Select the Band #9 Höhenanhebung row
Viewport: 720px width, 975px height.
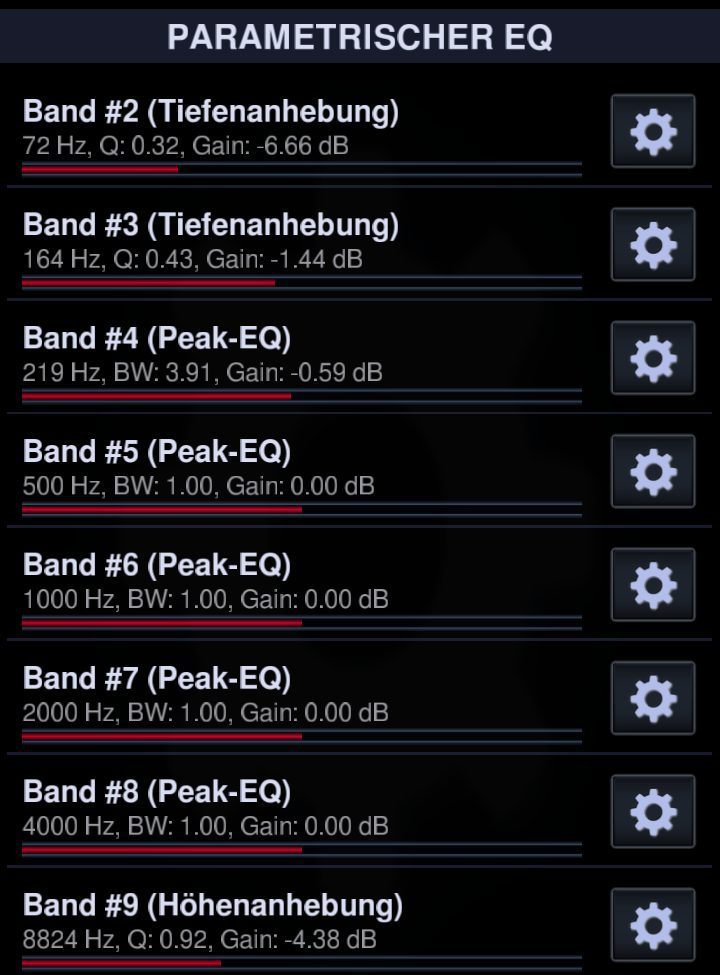tap(300, 923)
